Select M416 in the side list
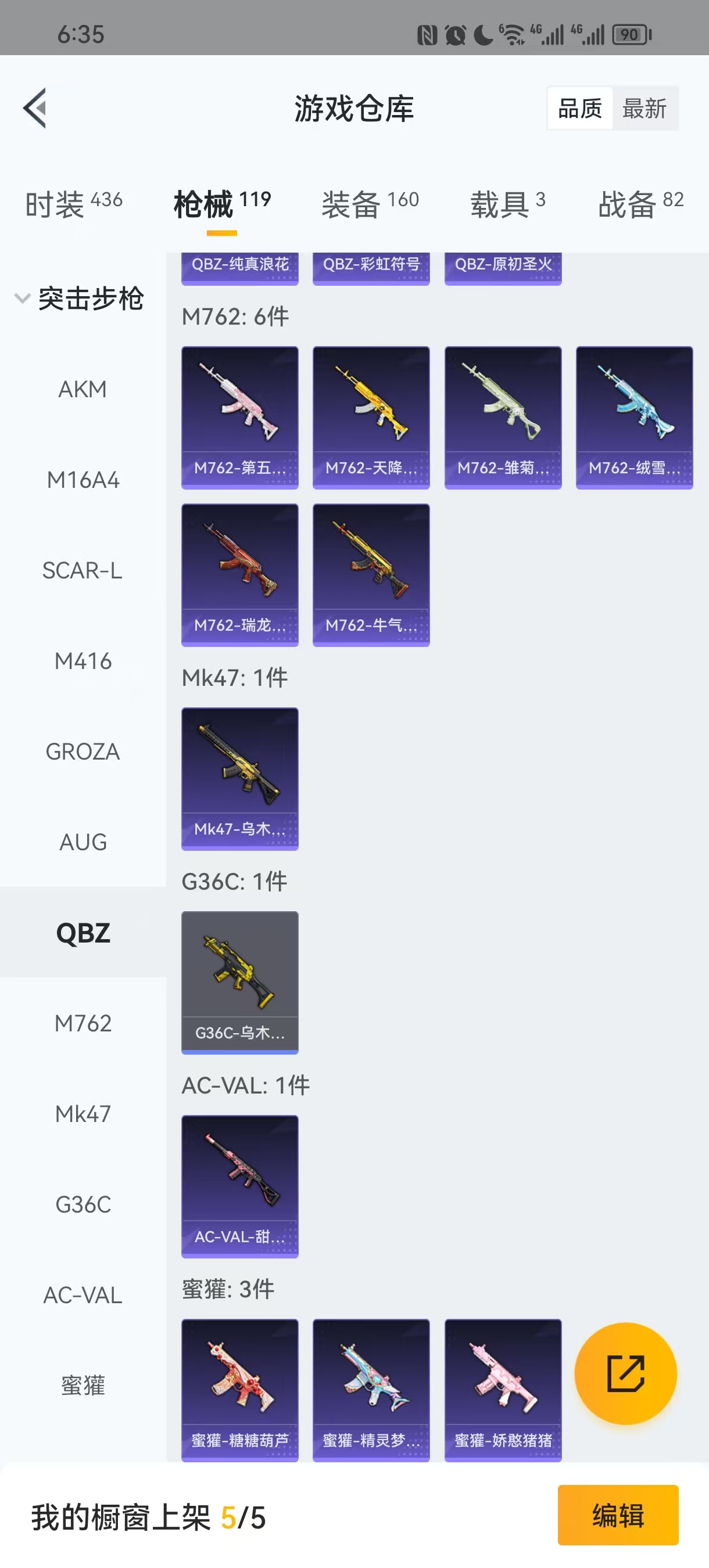 pyautogui.click(x=83, y=661)
